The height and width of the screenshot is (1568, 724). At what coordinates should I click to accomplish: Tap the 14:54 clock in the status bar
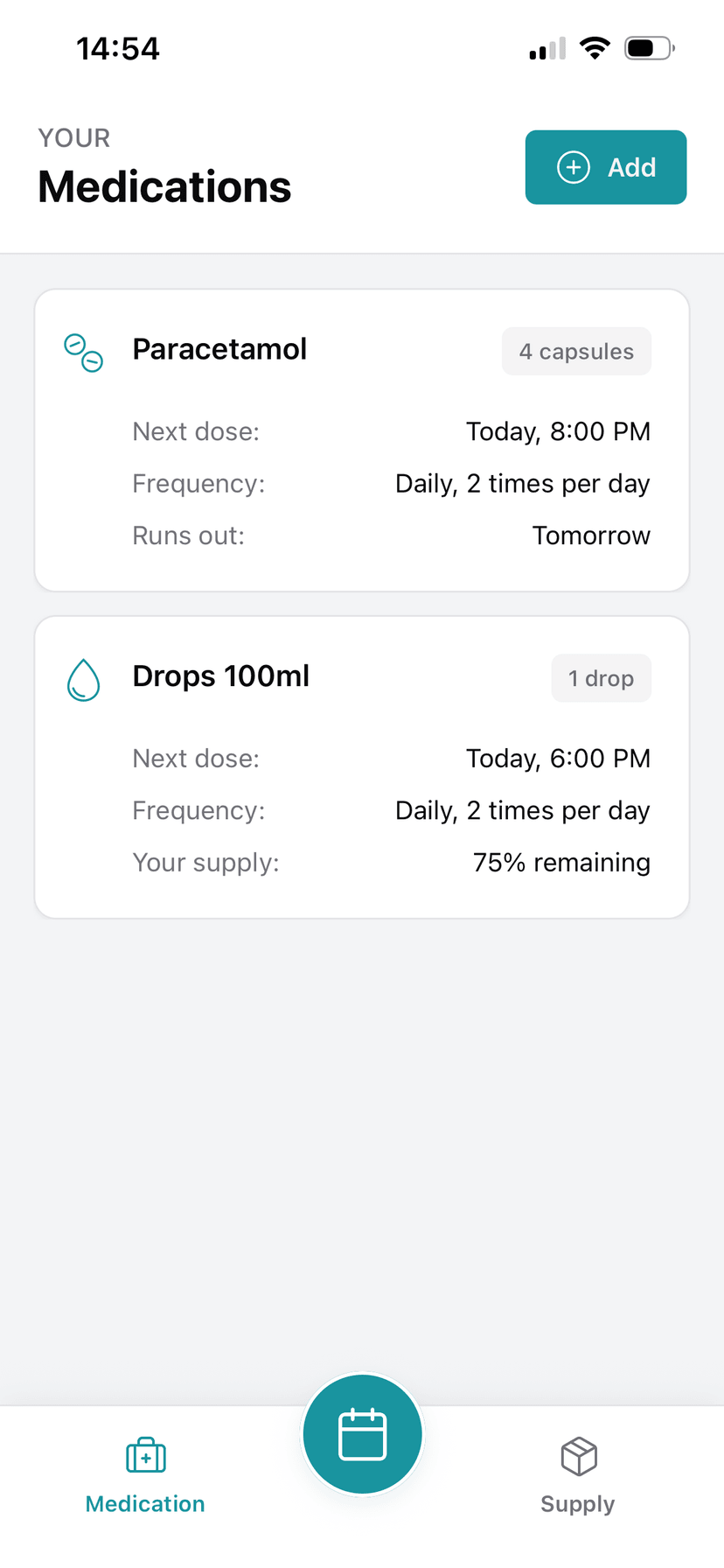click(x=118, y=48)
